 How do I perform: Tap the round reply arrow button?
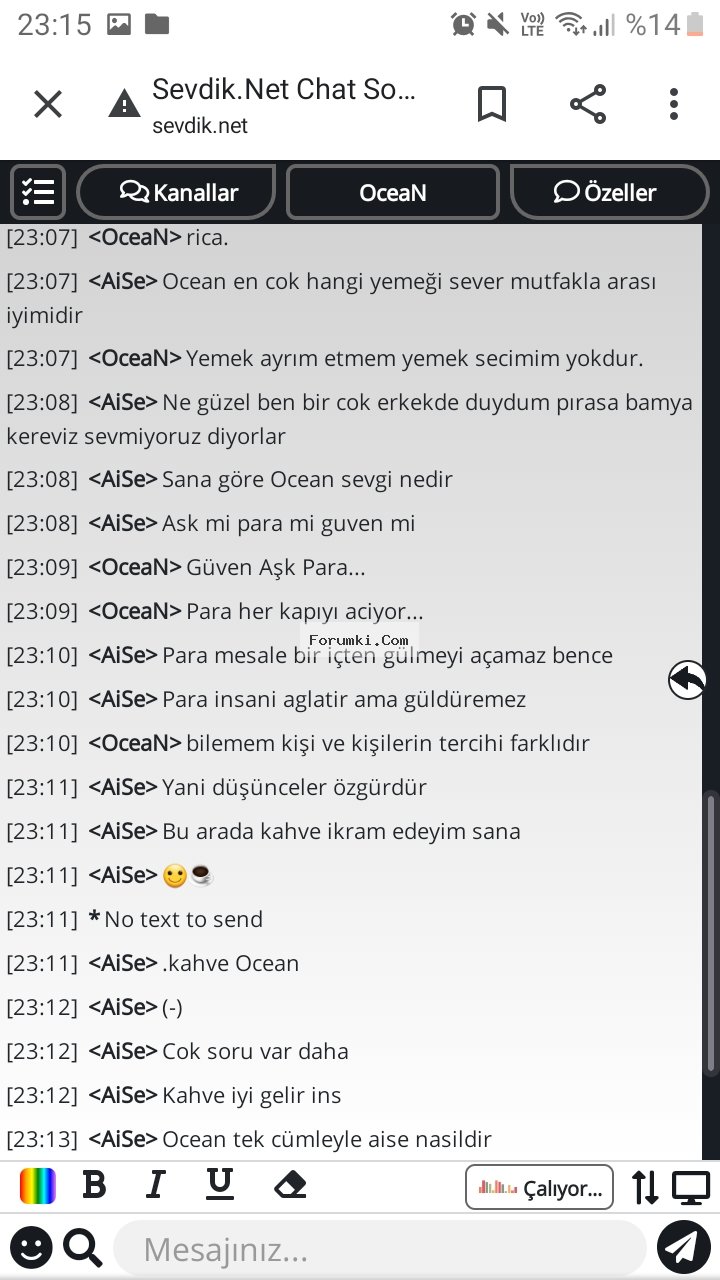point(687,680)
